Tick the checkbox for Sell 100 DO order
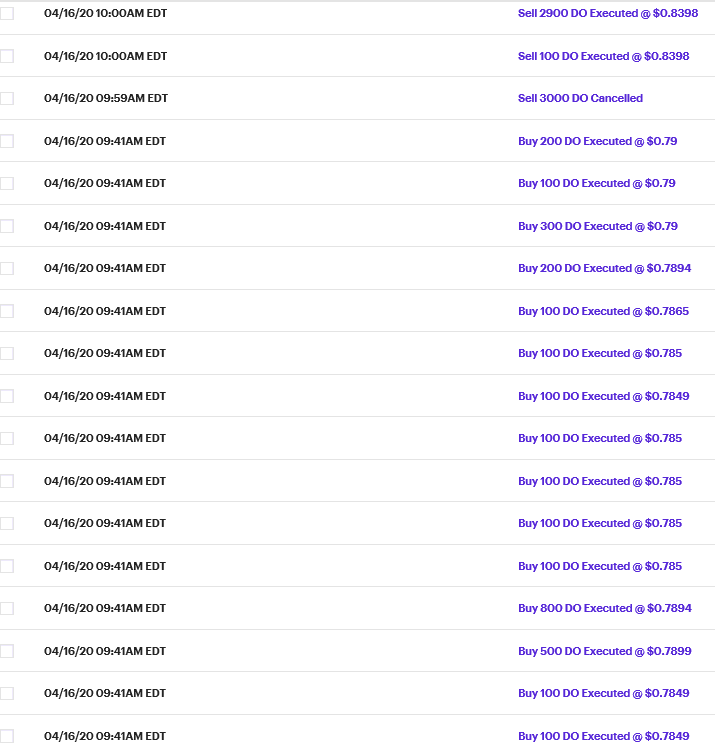Image resolution: width=715 pixels, height=753 pixels. pyautogui.click(x=7, y=56)
